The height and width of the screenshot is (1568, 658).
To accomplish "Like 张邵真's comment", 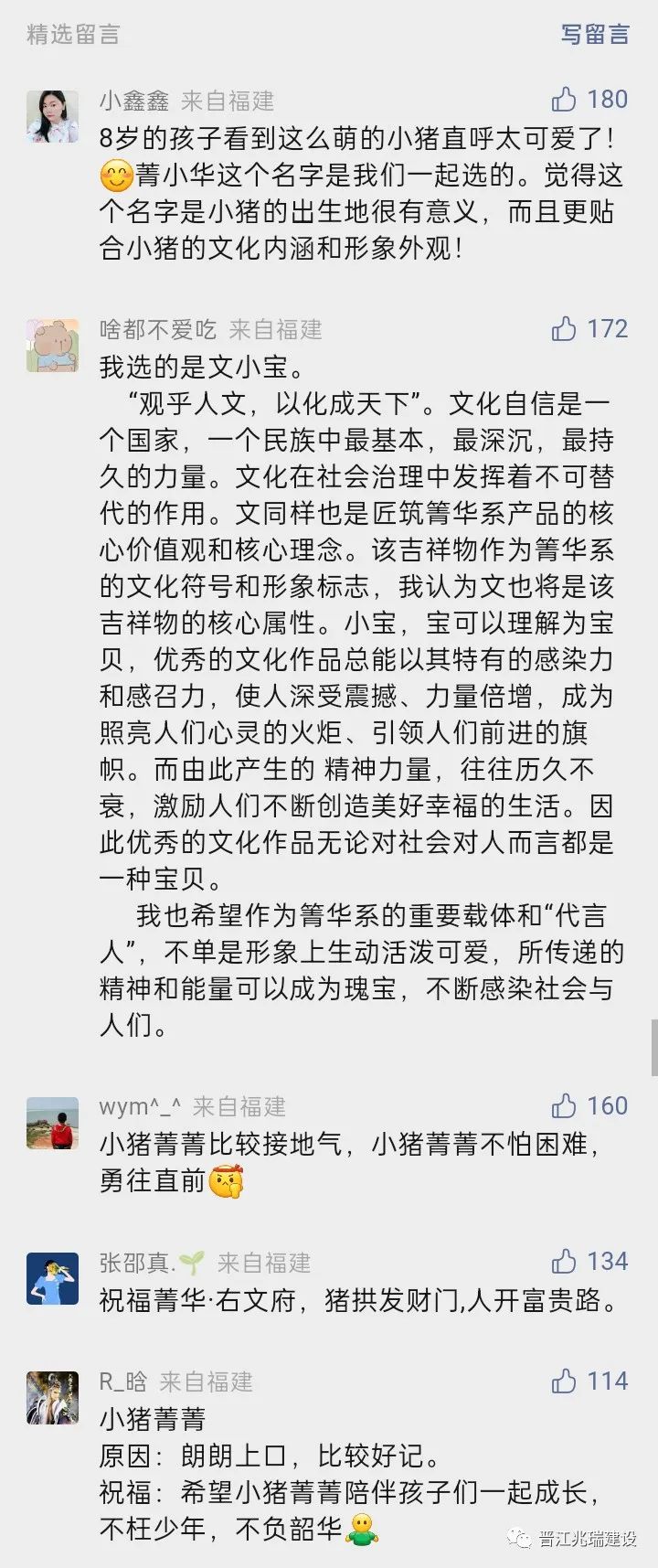I will 565,1262.
